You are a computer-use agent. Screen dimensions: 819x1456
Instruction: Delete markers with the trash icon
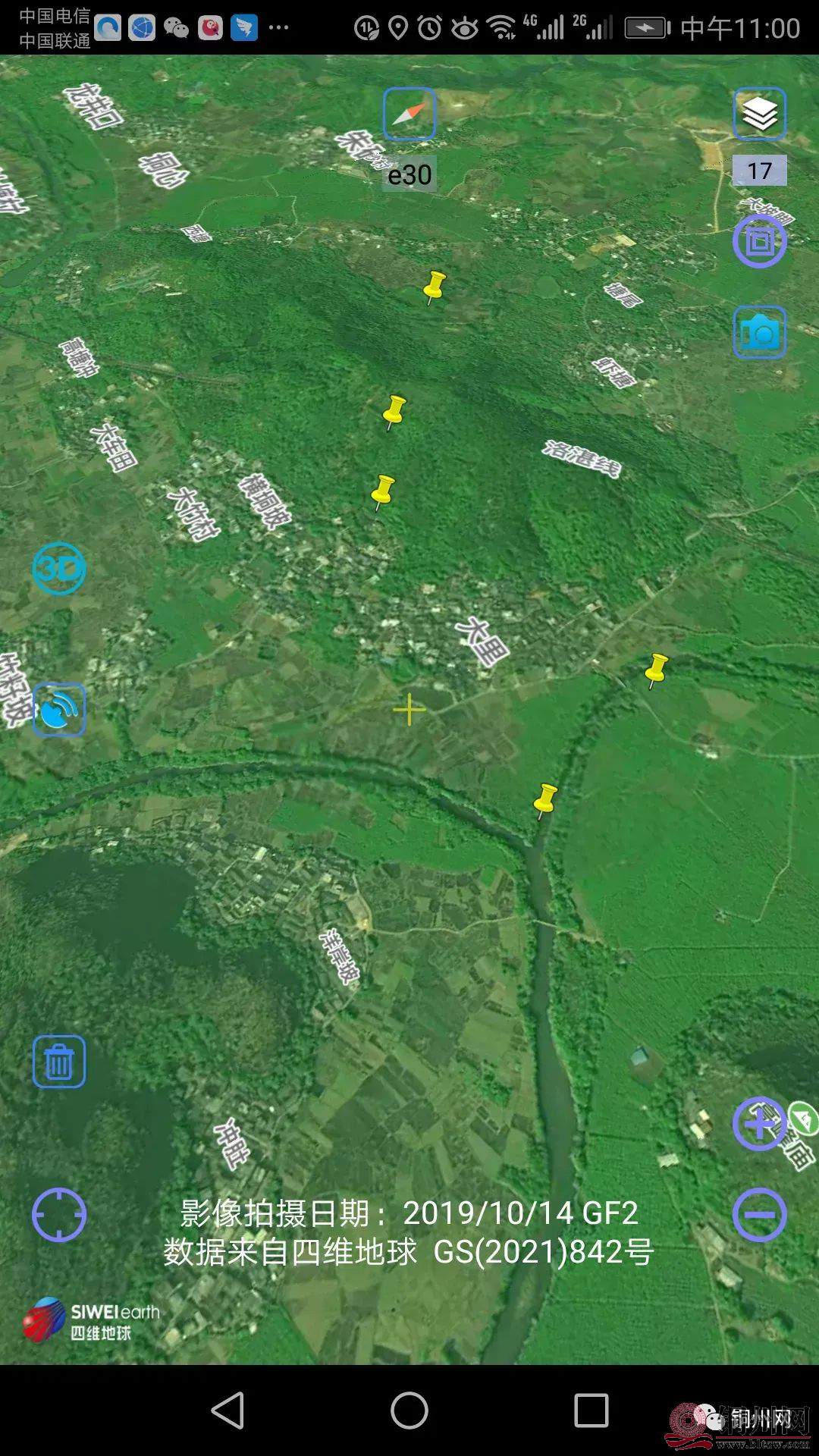pyautogui.click(x=58, y=1061)
